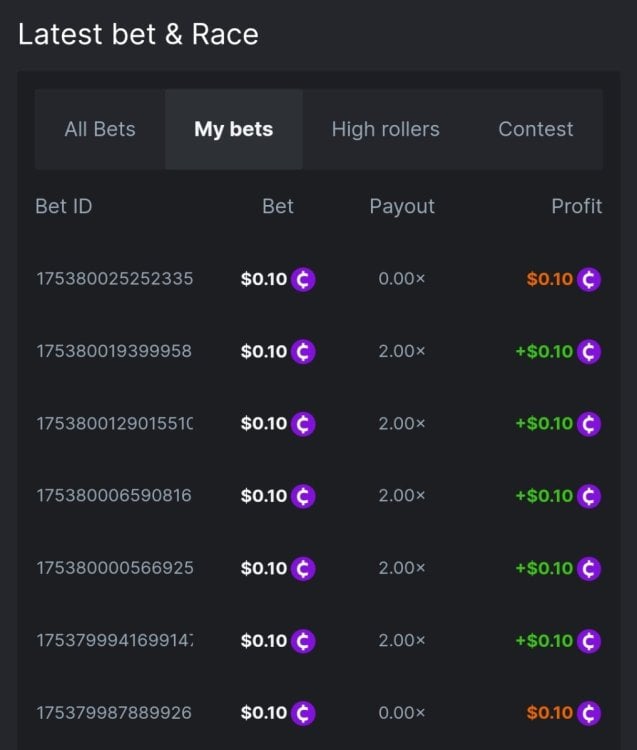Select the My bets tab
The image size is (637, 750).
[x=233, y=129]
